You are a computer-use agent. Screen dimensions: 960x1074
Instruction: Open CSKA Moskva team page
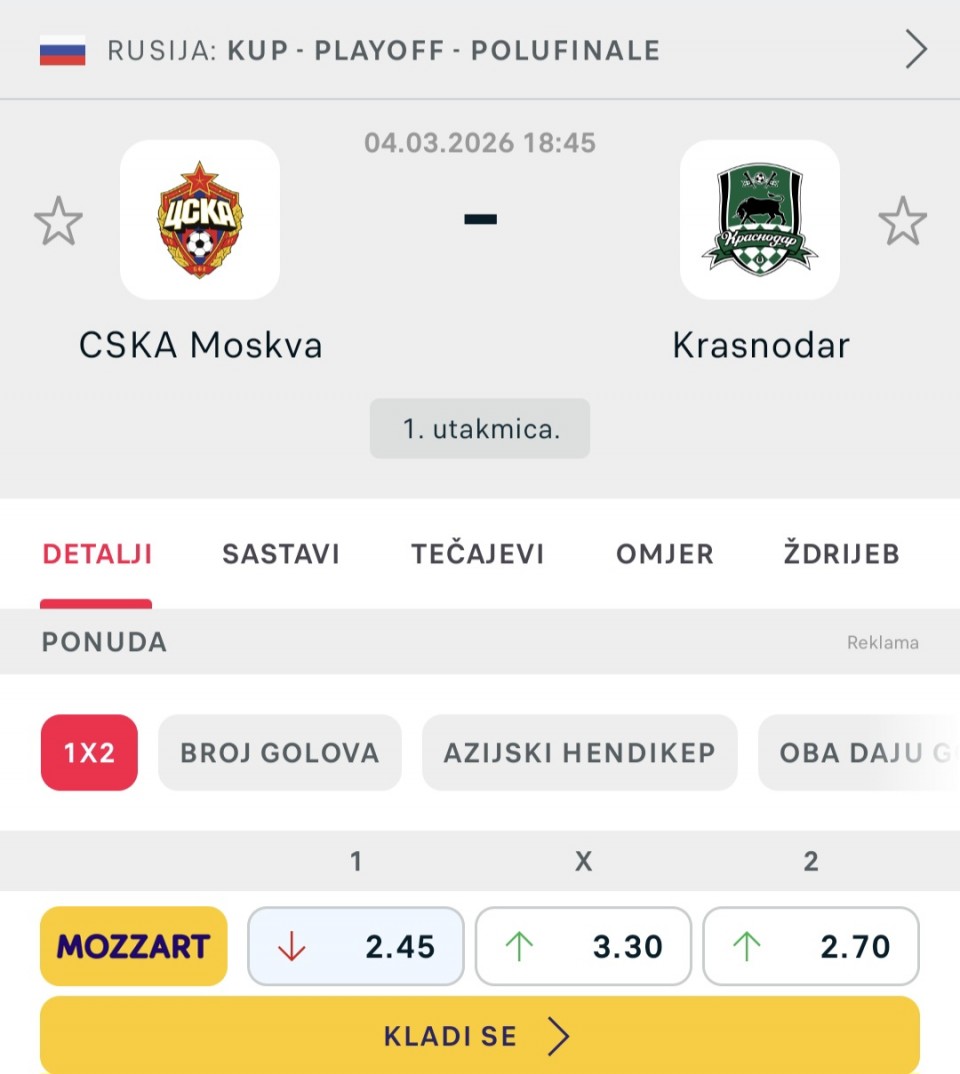tap(200, 220)
